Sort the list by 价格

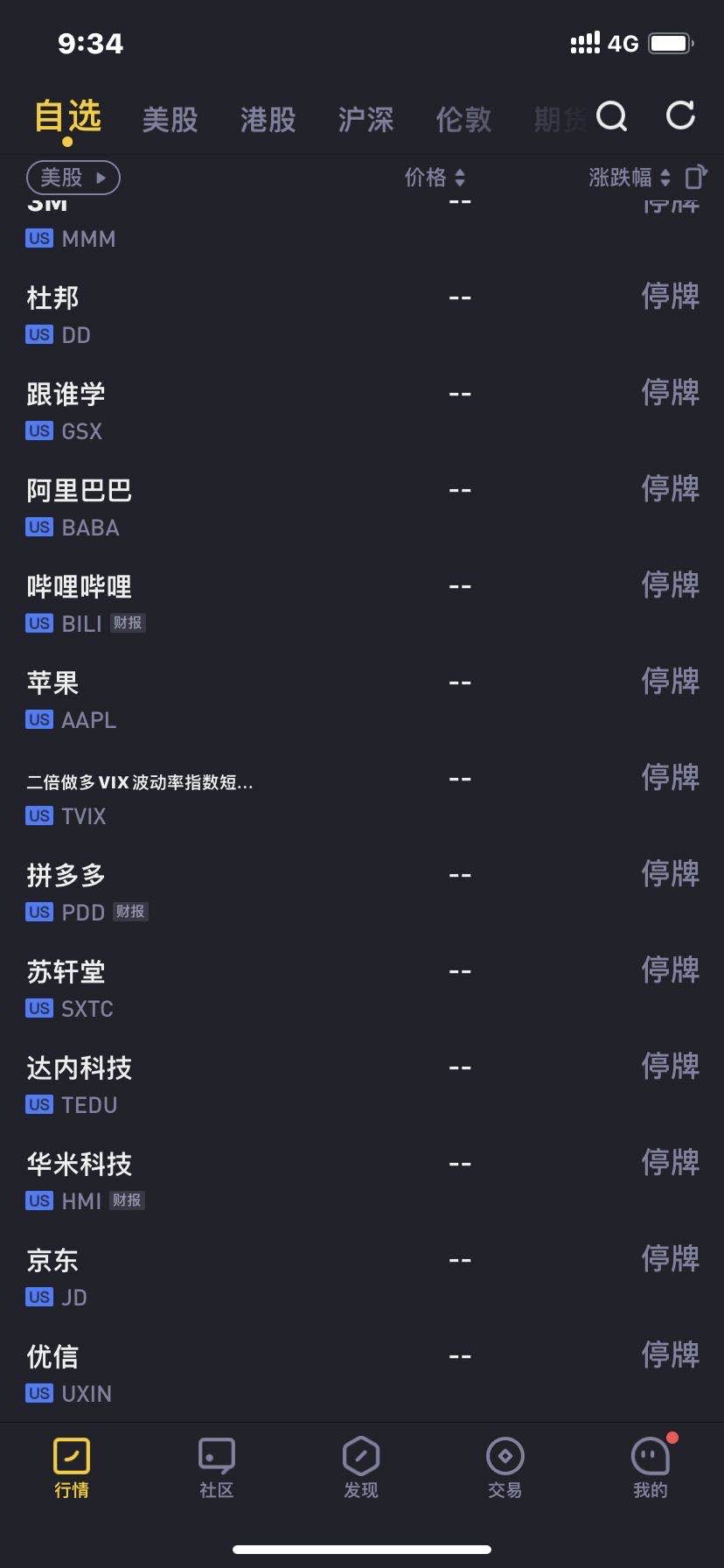click(x=435, y=178)
